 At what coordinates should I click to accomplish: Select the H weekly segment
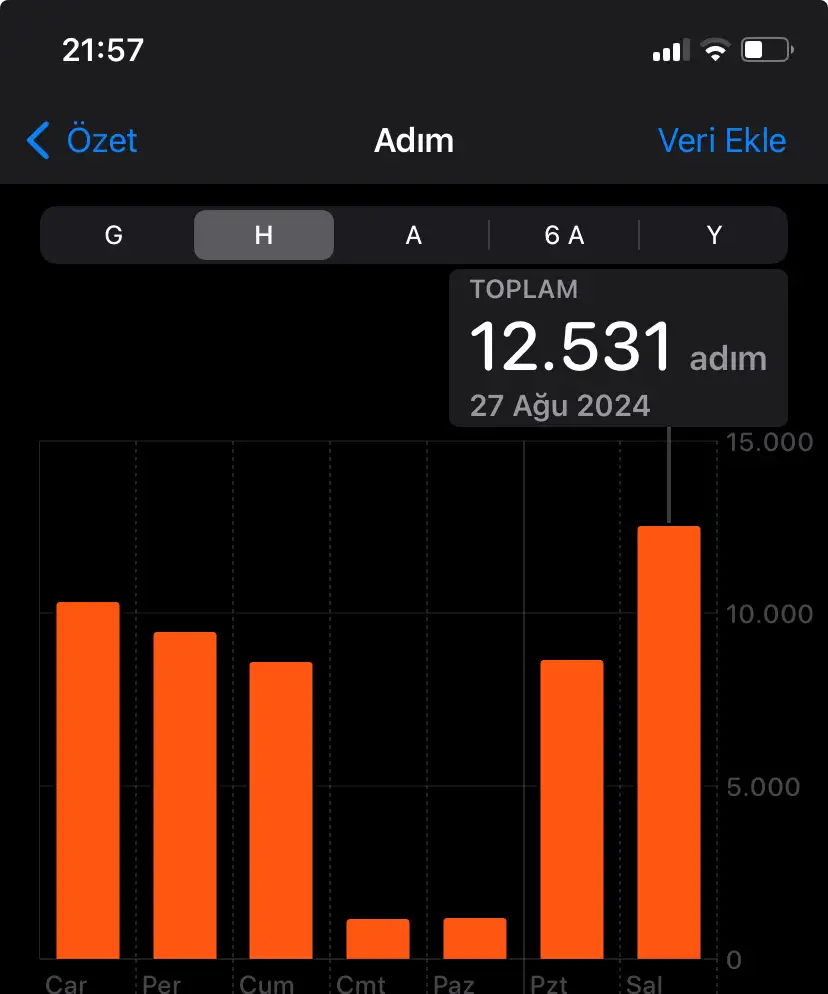click(x=264, y=235)
